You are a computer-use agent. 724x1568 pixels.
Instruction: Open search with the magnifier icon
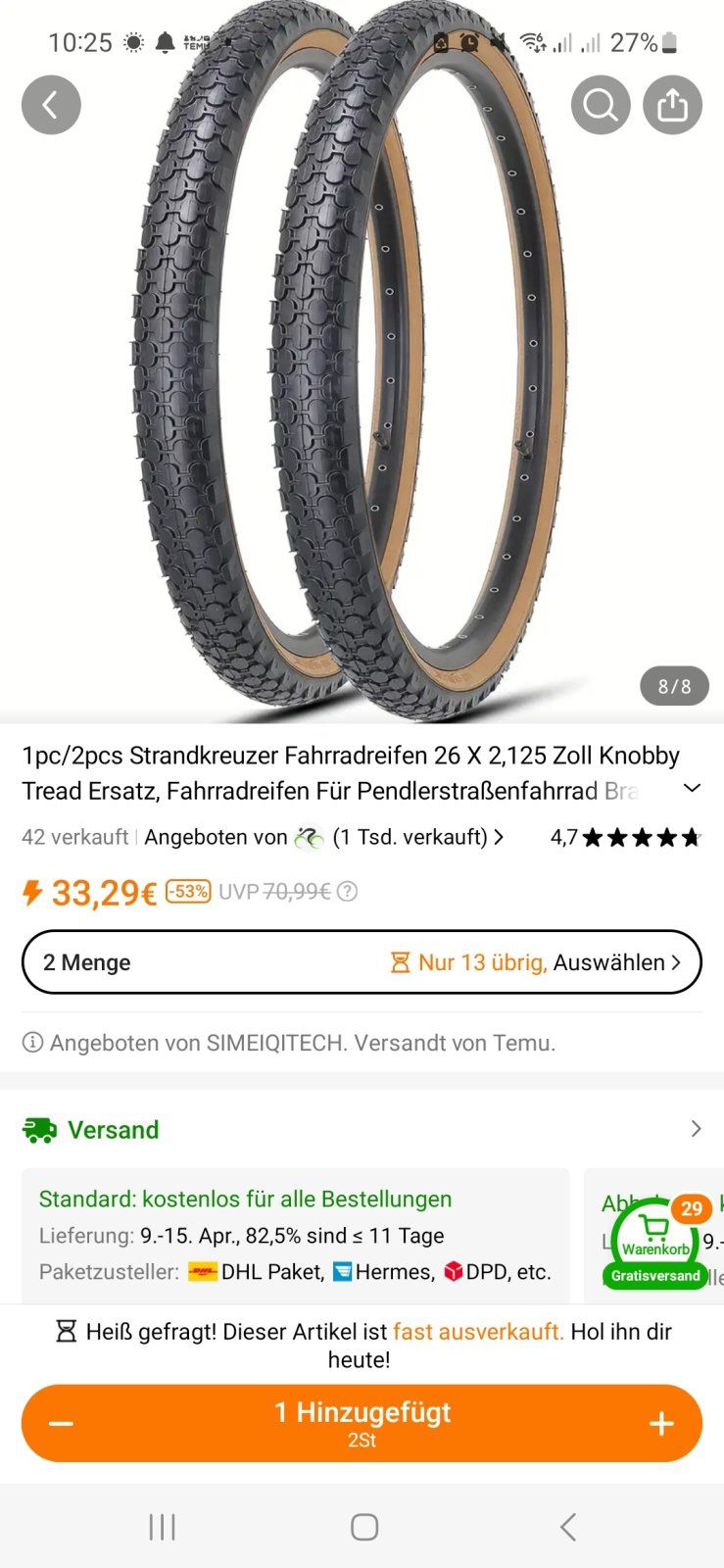pyautogui.click(x=601, y=105)
